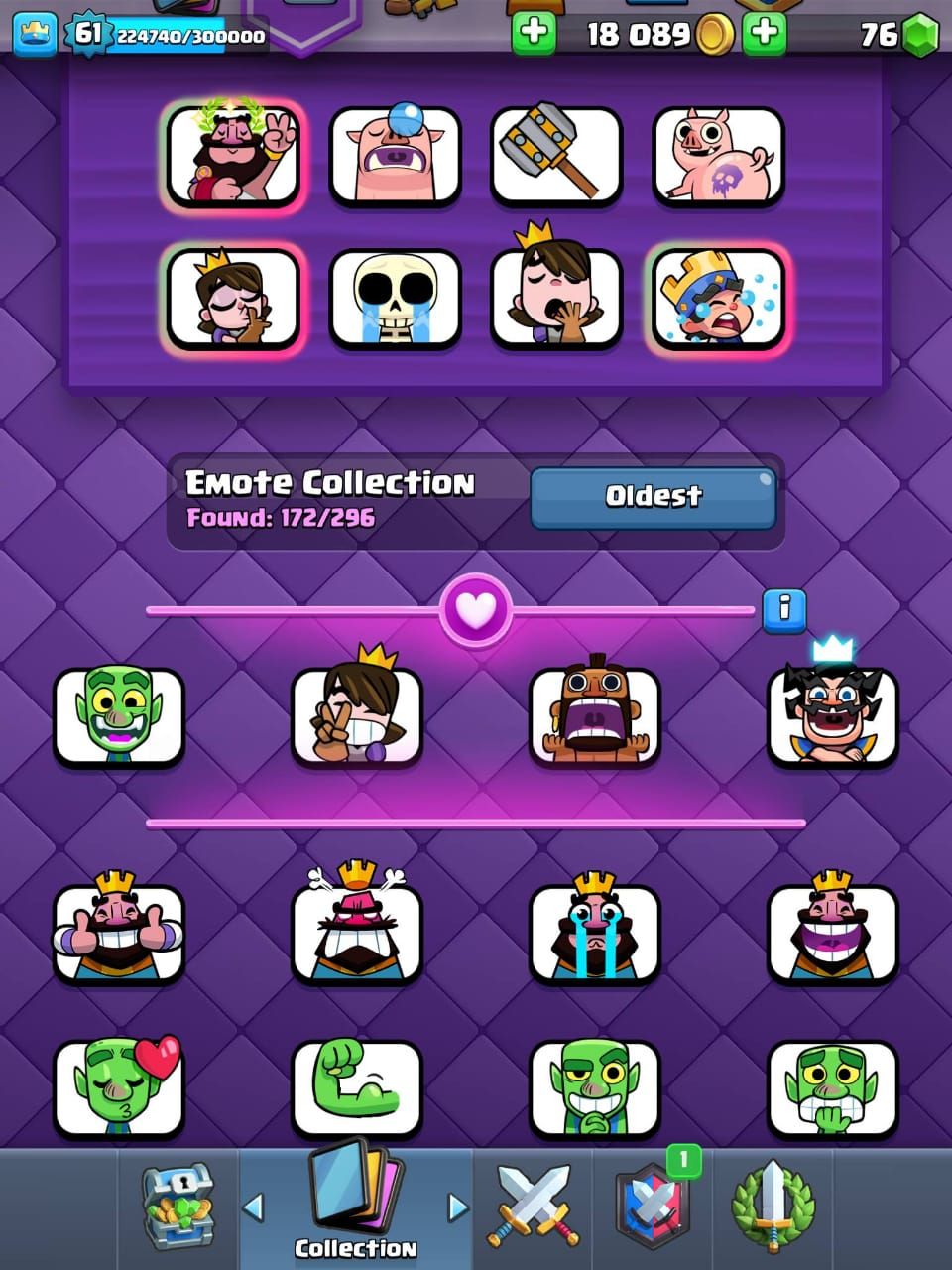952x1270 pixels.
Task: Pick the screaming Hog Rider emote
Action: (595, 715)
